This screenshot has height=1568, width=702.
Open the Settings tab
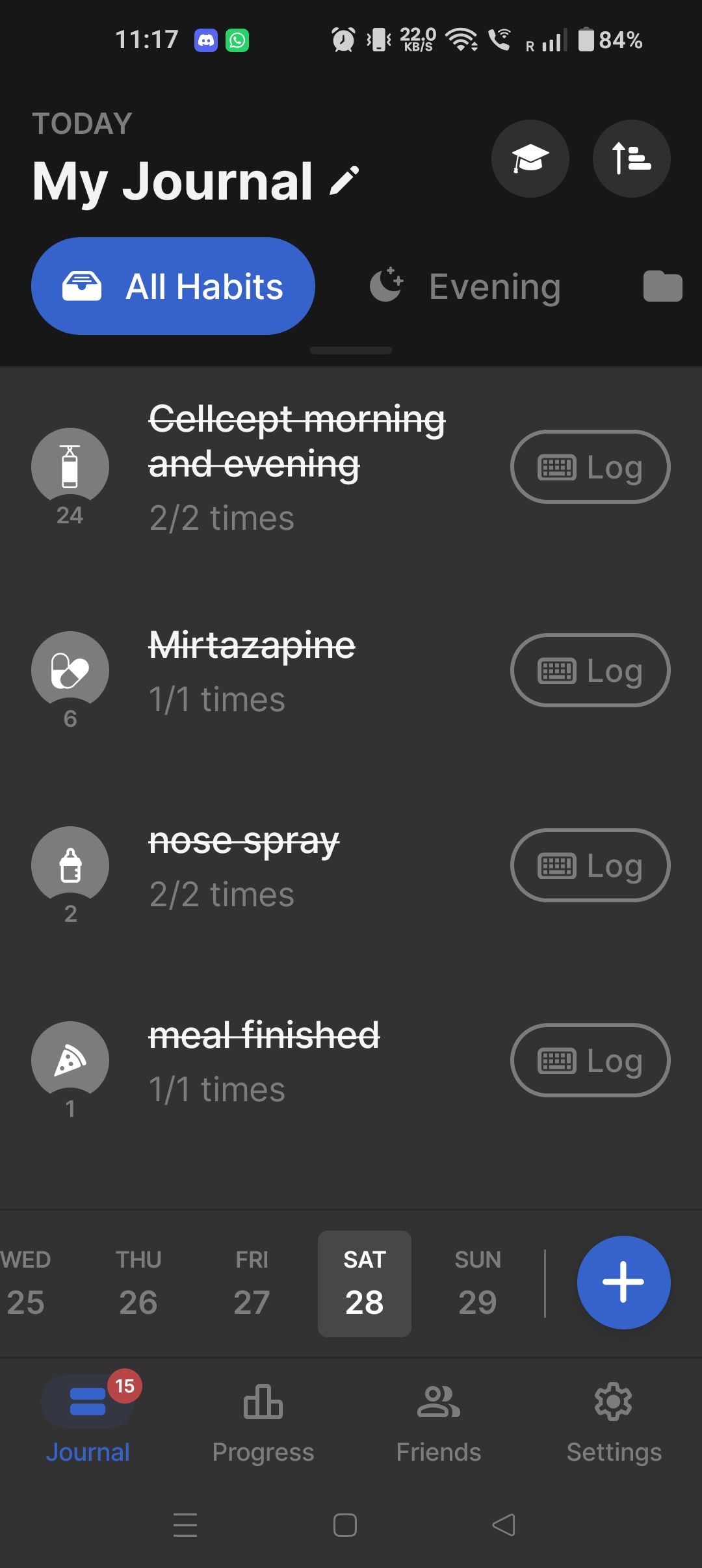point(614,1422)
